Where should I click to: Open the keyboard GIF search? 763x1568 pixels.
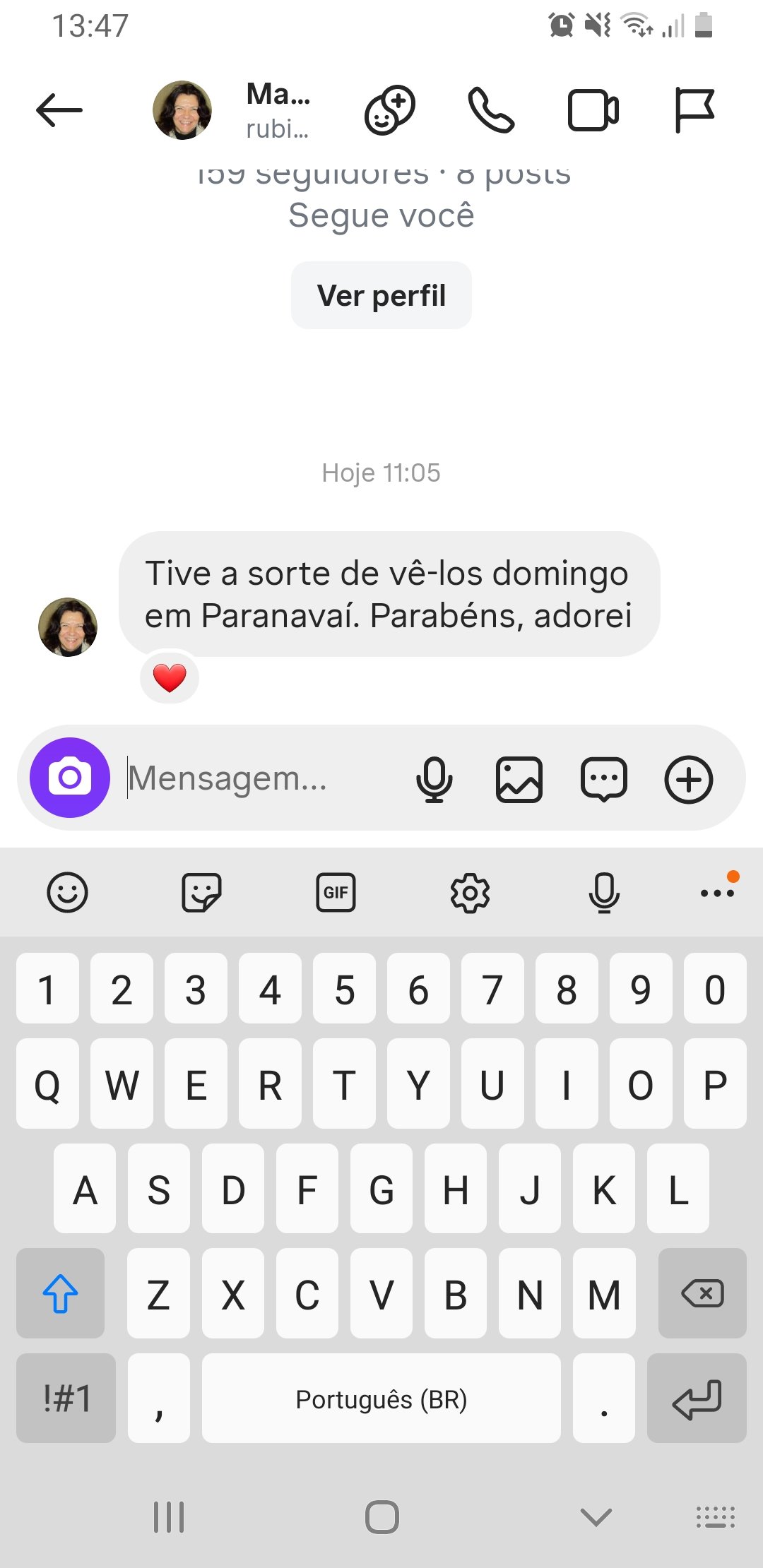click(x=336, y=893)
